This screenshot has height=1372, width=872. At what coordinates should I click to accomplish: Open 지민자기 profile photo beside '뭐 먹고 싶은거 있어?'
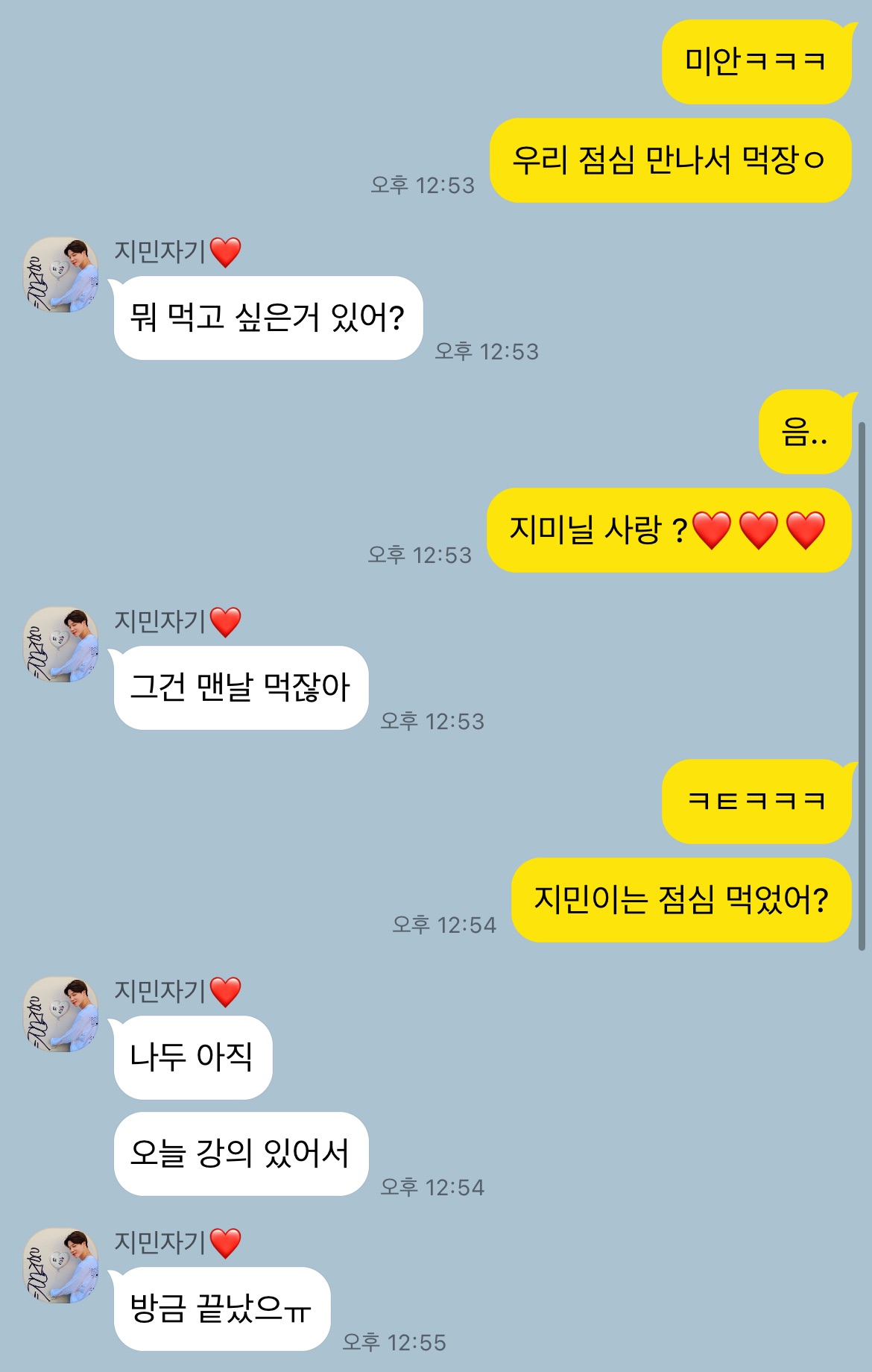pyautogui.click(x=61, y=274)
